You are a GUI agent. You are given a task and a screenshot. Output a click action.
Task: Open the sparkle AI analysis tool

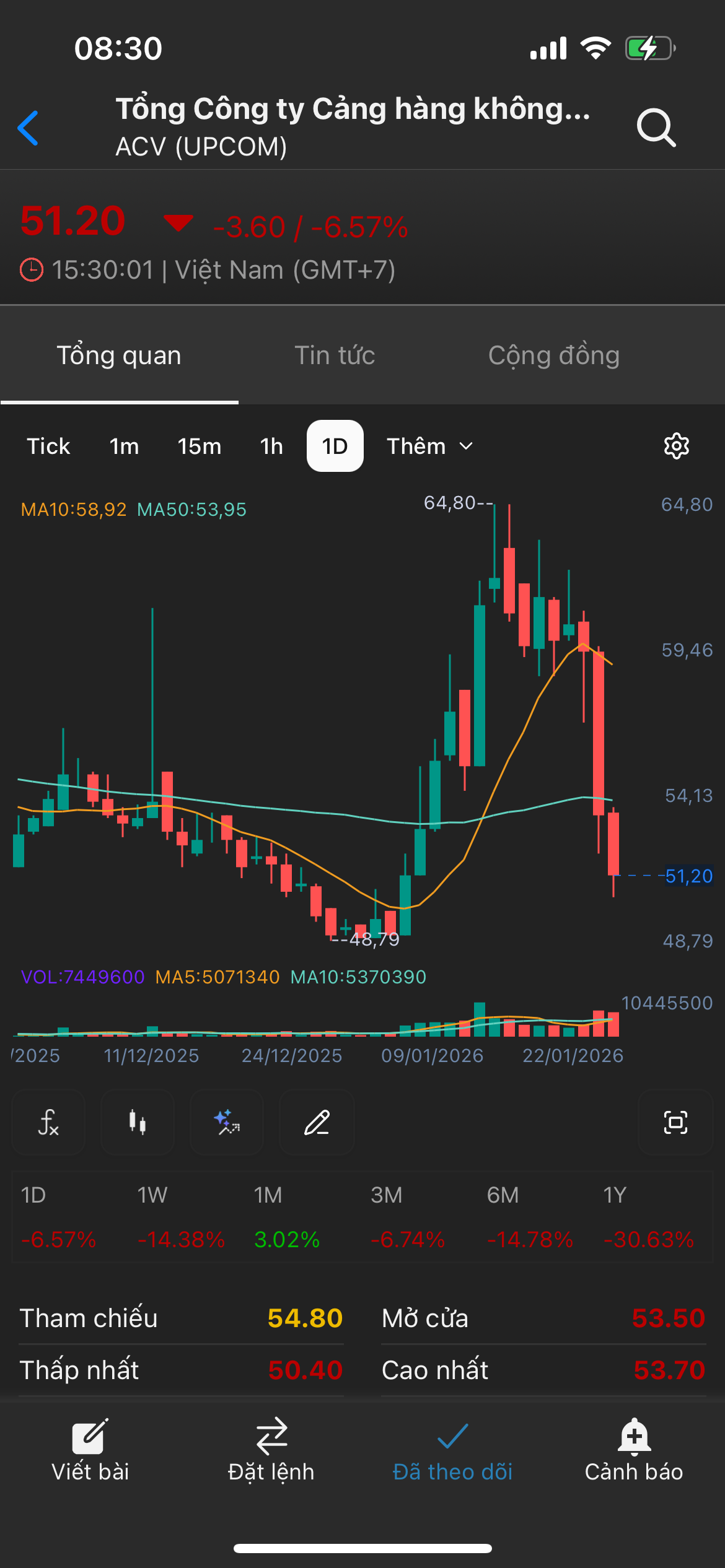227,1122
